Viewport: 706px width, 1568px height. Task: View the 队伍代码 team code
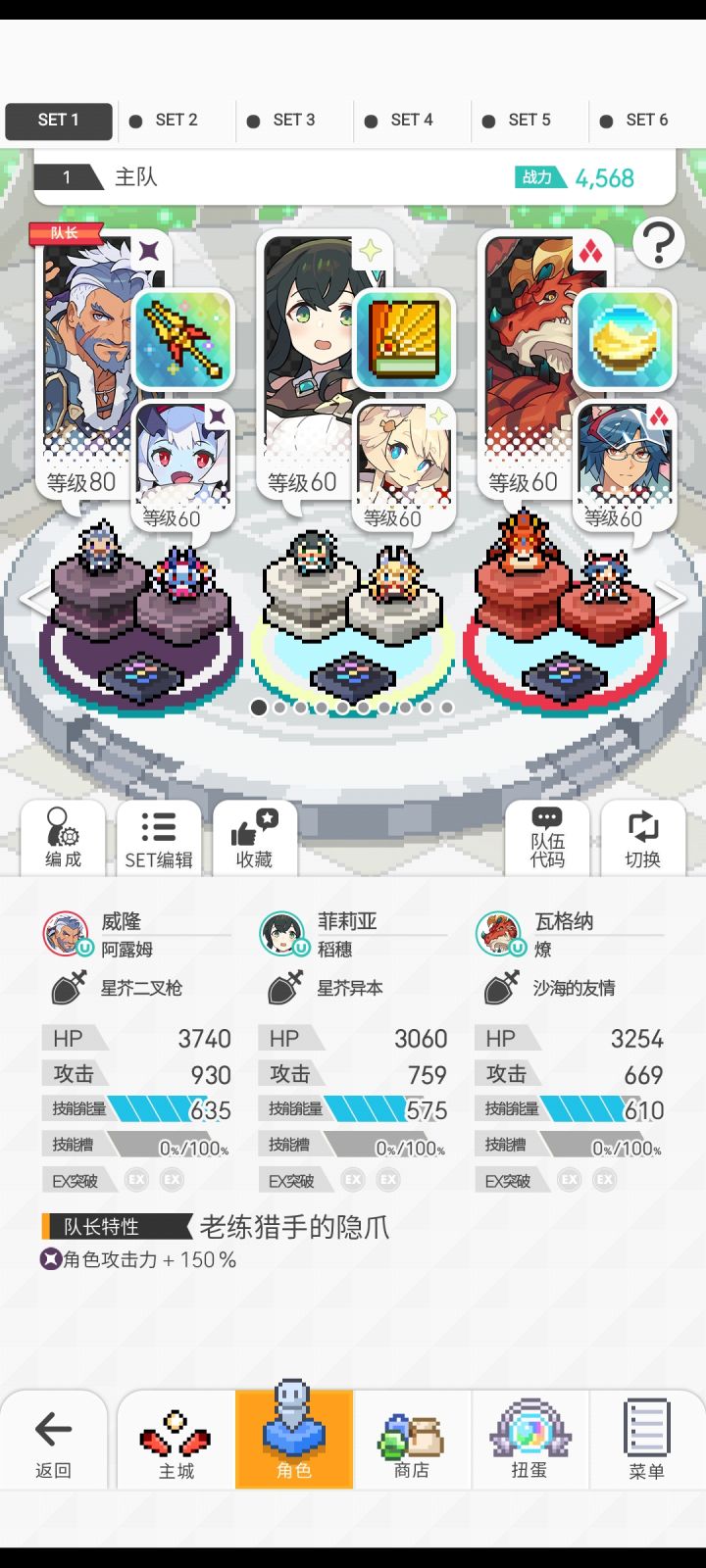(546, 838)
